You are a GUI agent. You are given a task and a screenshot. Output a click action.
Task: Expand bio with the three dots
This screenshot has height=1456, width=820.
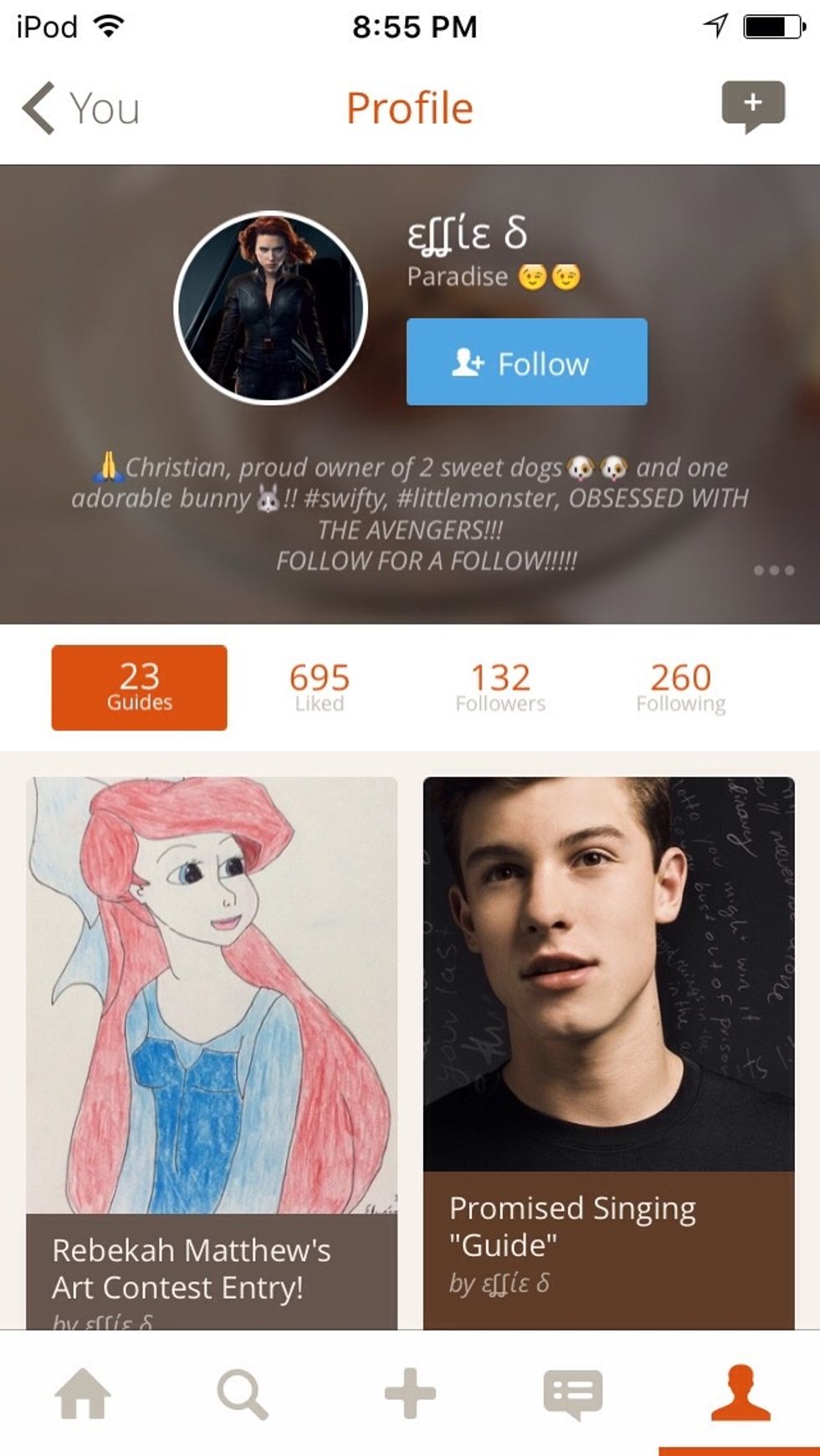[773, 570]
